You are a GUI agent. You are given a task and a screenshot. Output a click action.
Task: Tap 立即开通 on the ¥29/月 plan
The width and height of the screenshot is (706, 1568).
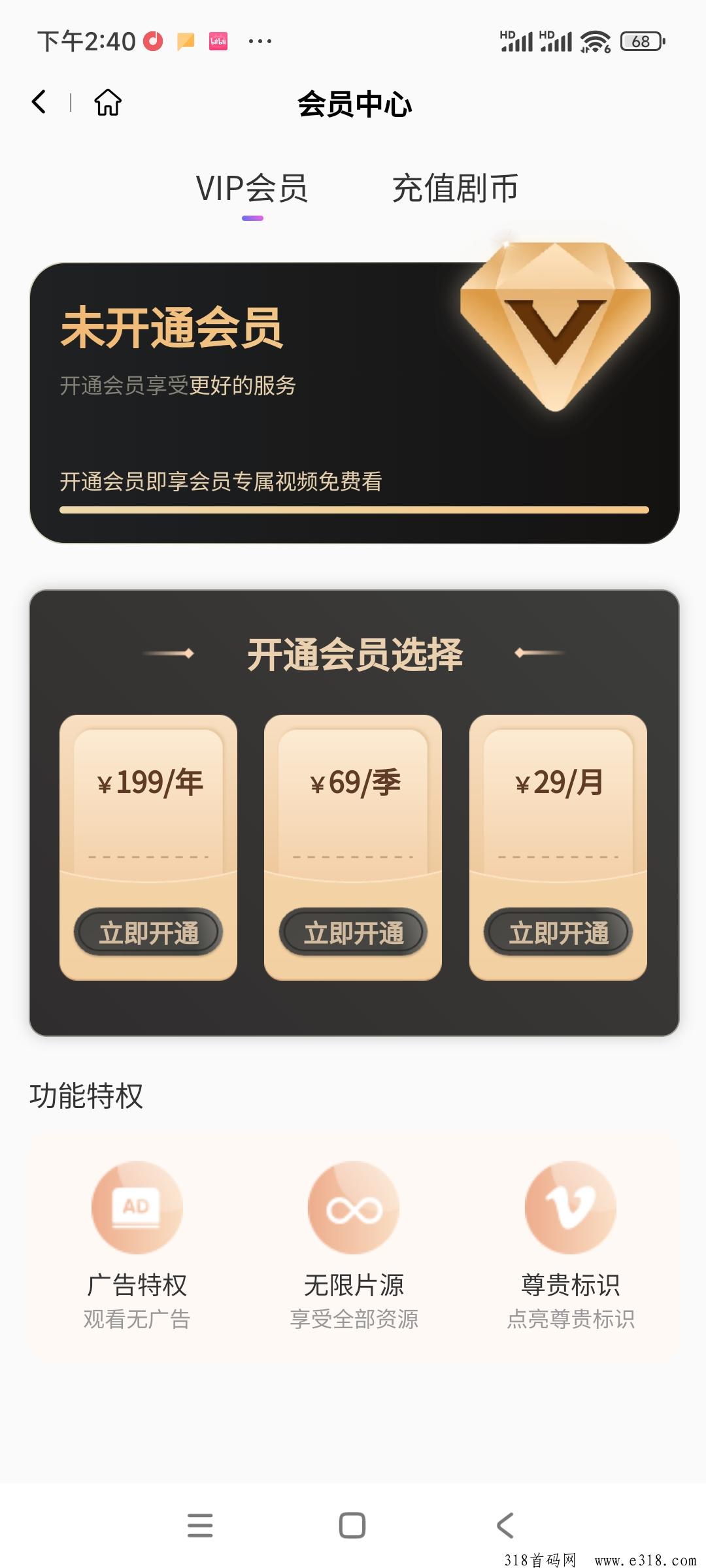[x=558, y=932]
